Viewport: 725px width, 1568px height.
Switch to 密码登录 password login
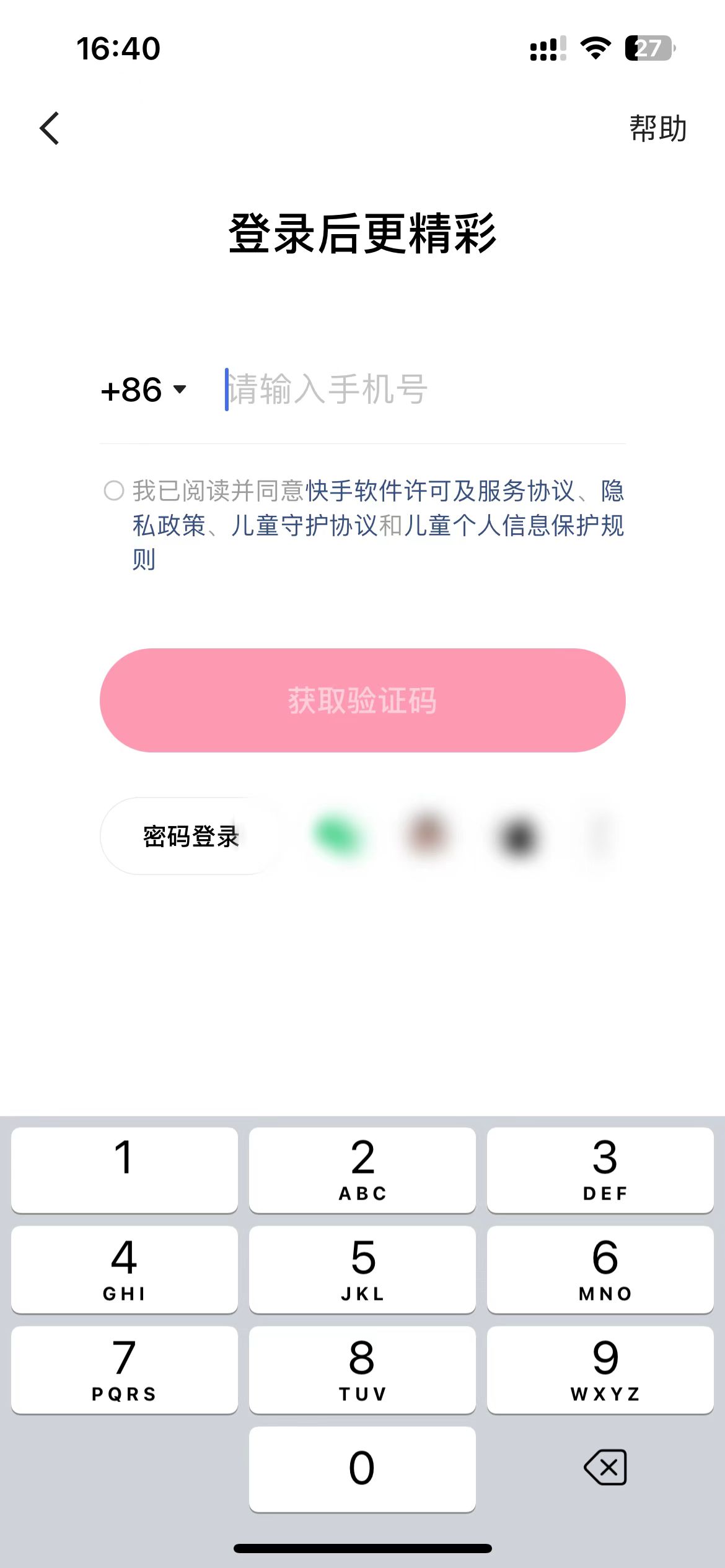[x=190, y=836]
